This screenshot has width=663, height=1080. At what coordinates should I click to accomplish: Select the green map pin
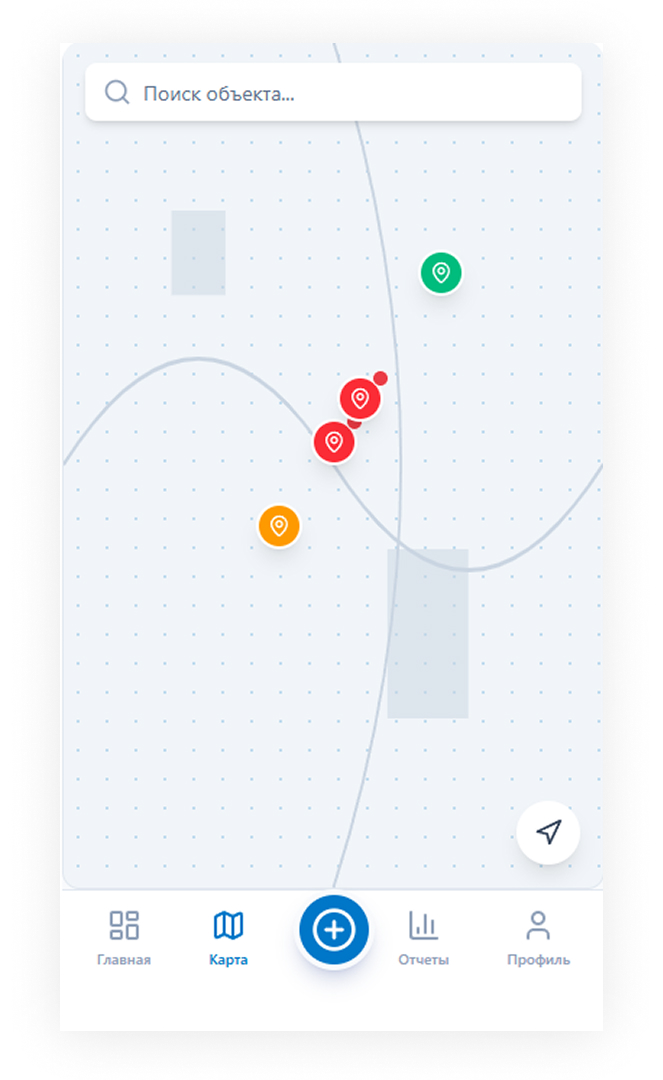point(441,272)
